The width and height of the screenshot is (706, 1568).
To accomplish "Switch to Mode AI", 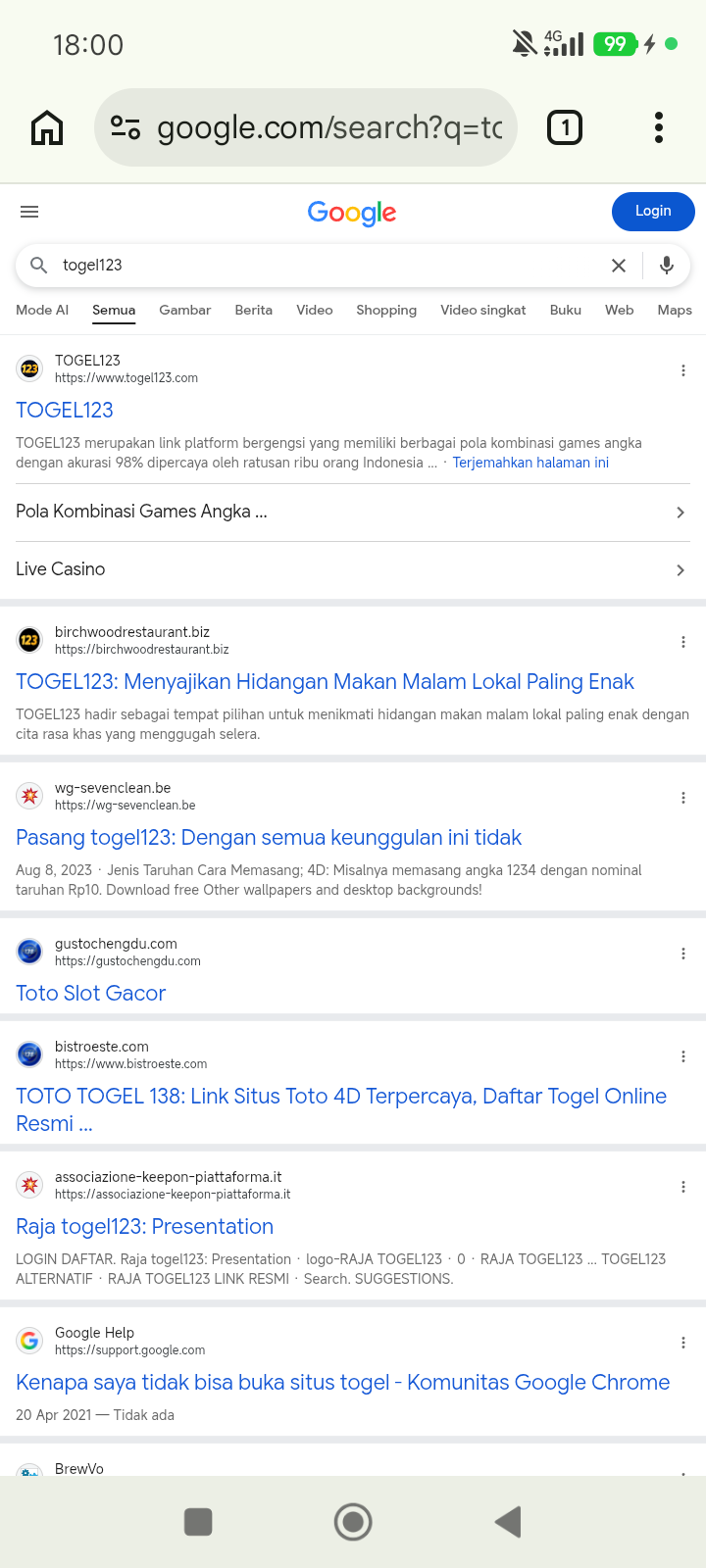I will [42, 310].
